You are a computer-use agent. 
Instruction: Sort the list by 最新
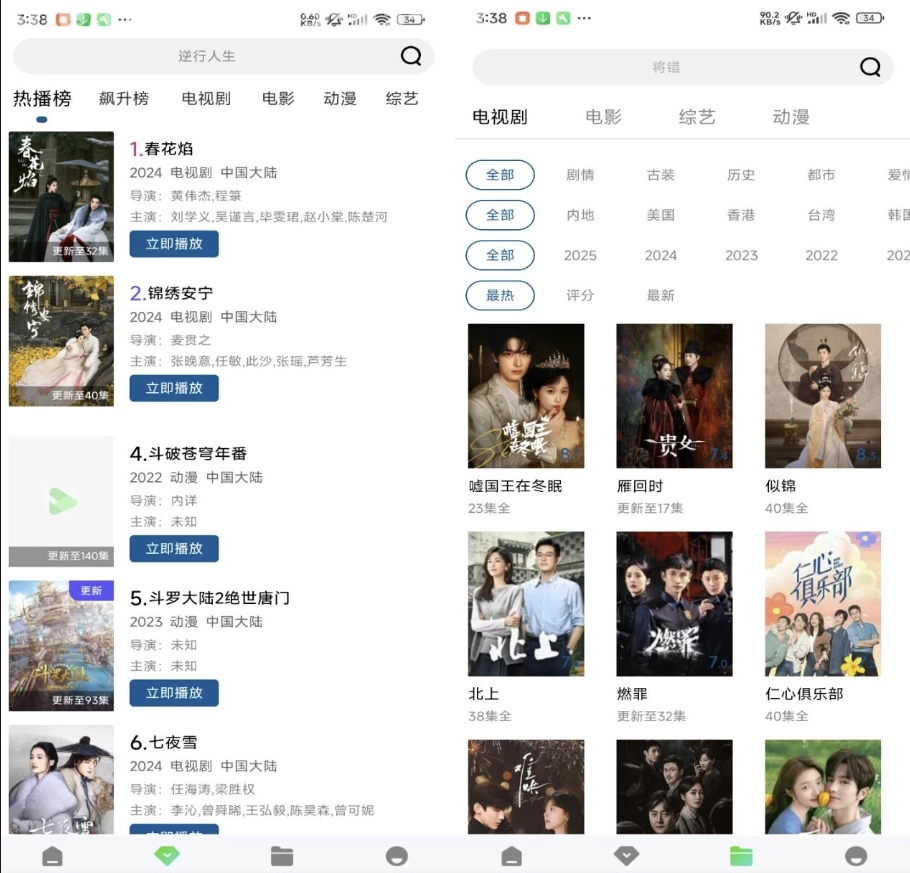[661, 295]
